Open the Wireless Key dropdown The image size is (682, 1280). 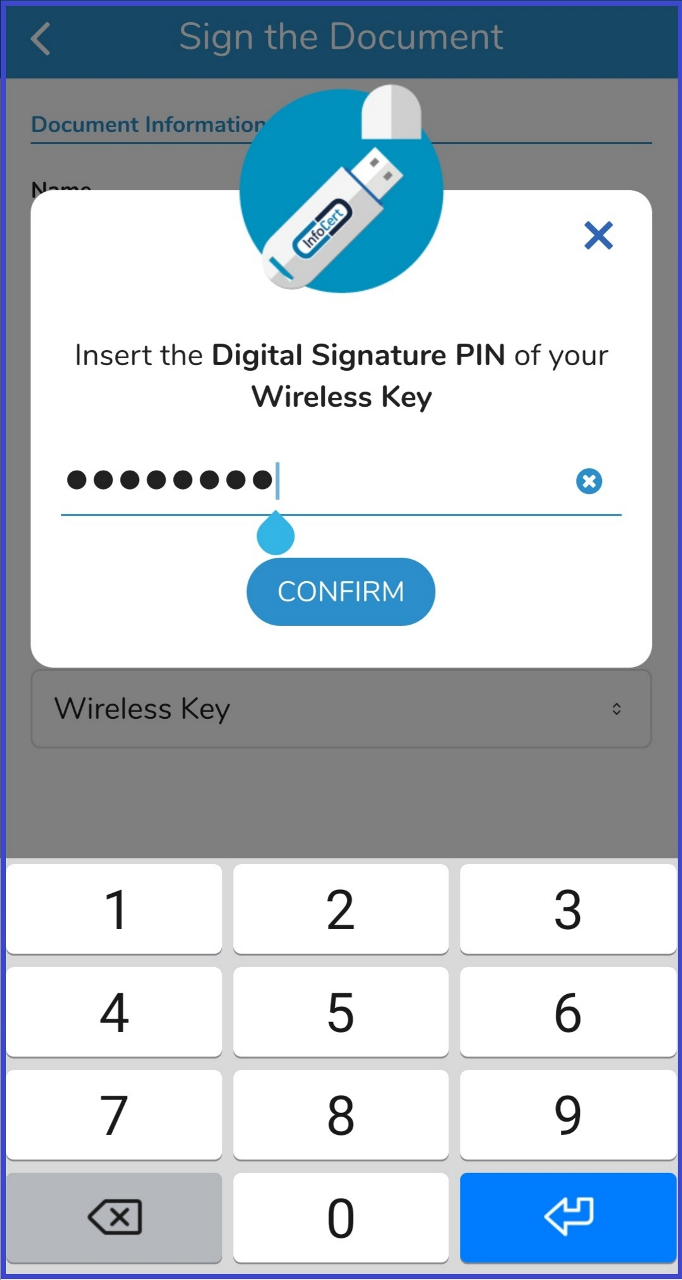tap(341, 709)
